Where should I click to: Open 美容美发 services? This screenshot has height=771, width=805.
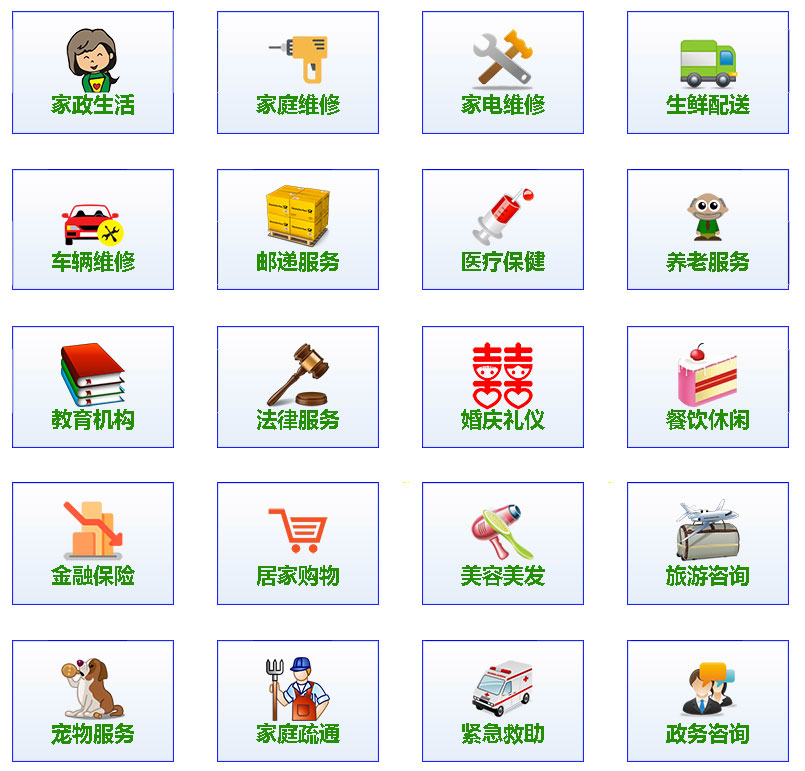pyautogui.click(x=503, y=544)
